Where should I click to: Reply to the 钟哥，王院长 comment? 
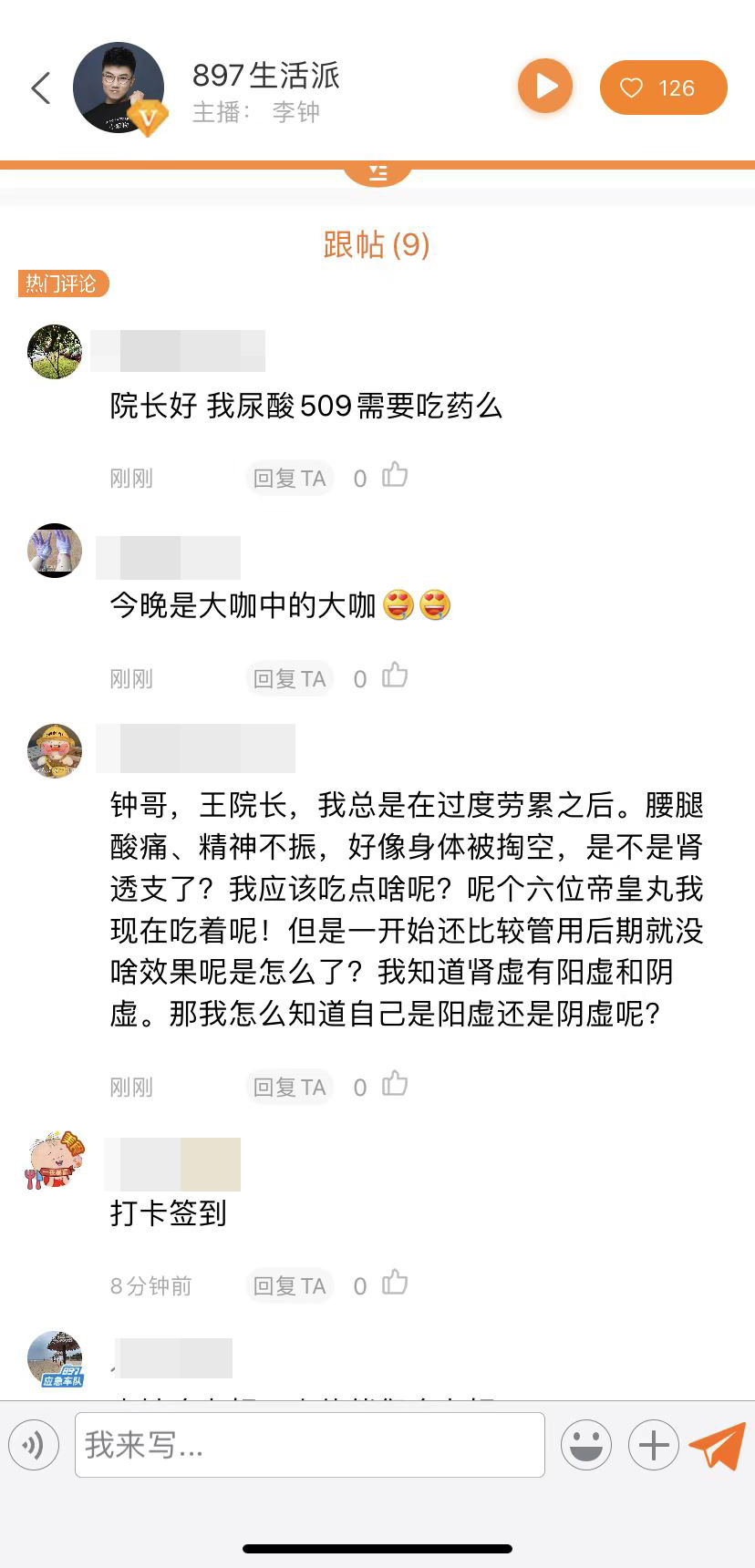pyautogui.click(x=289, y=1088)
